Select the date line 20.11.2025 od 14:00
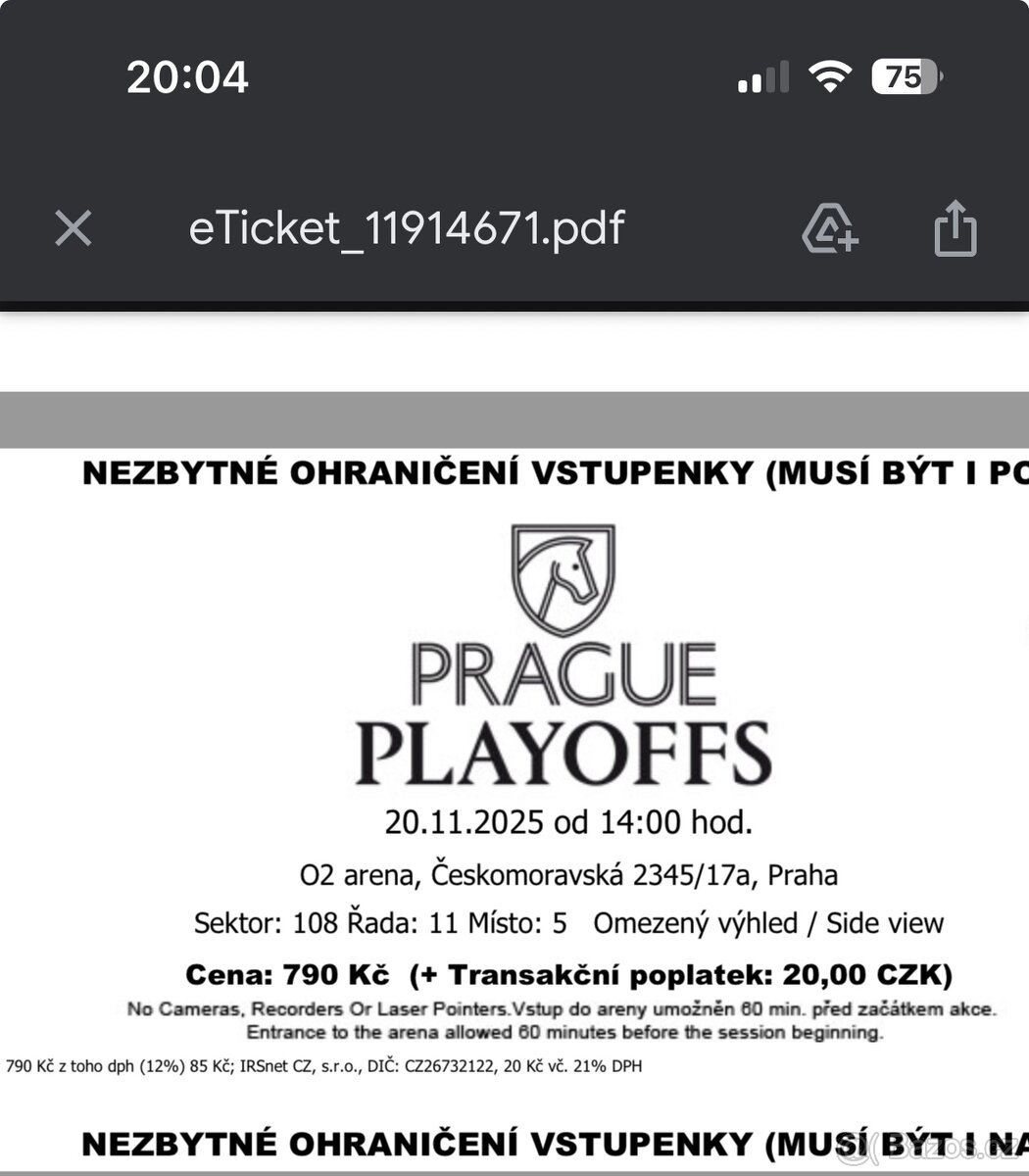Viewport: 1029px width, 1176px height. pyautogui.click(x=569, y=820)
